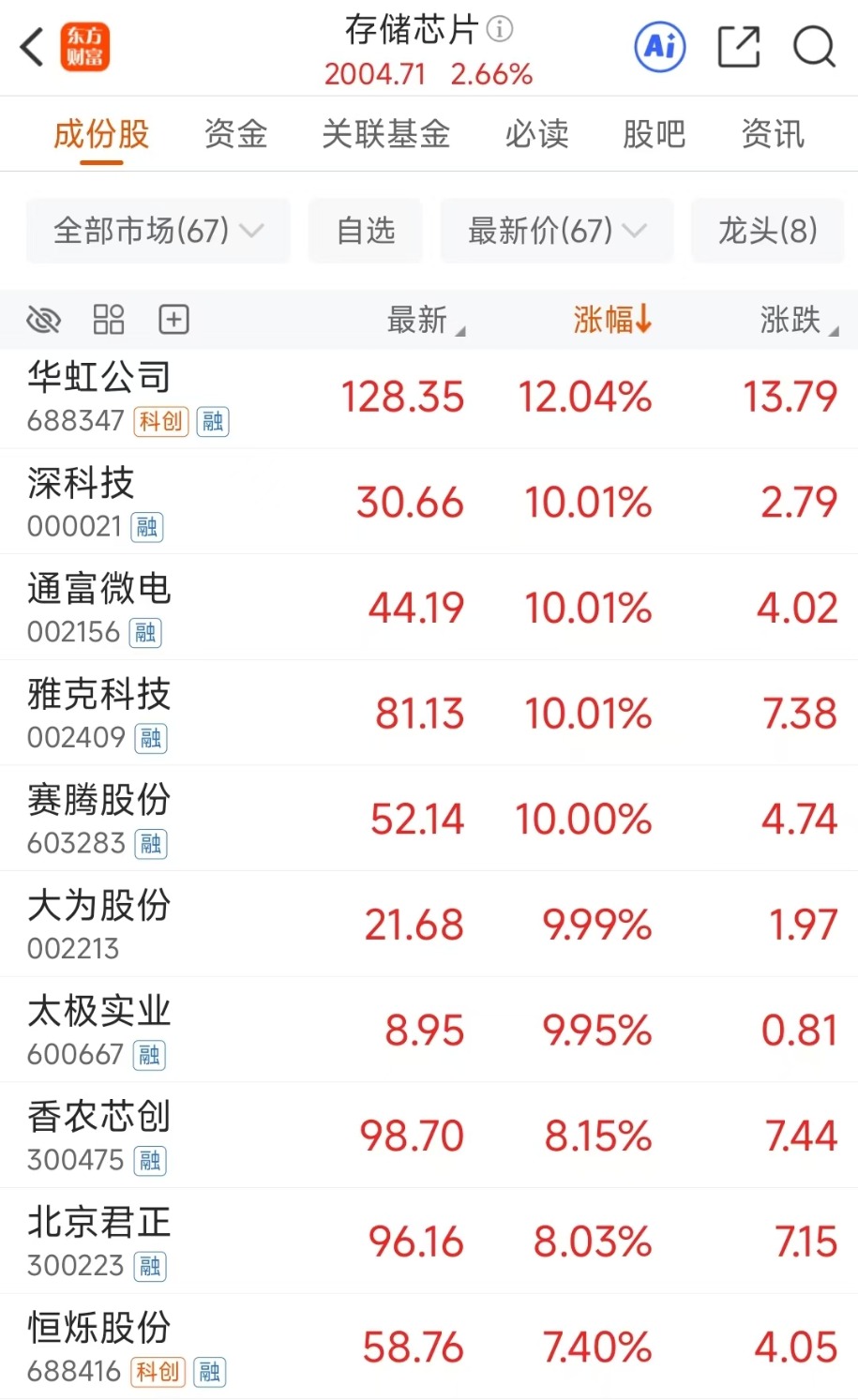Open the info icon beside 存储芯片
Viewport: 858px width, 1400px height.
(498, 29)
